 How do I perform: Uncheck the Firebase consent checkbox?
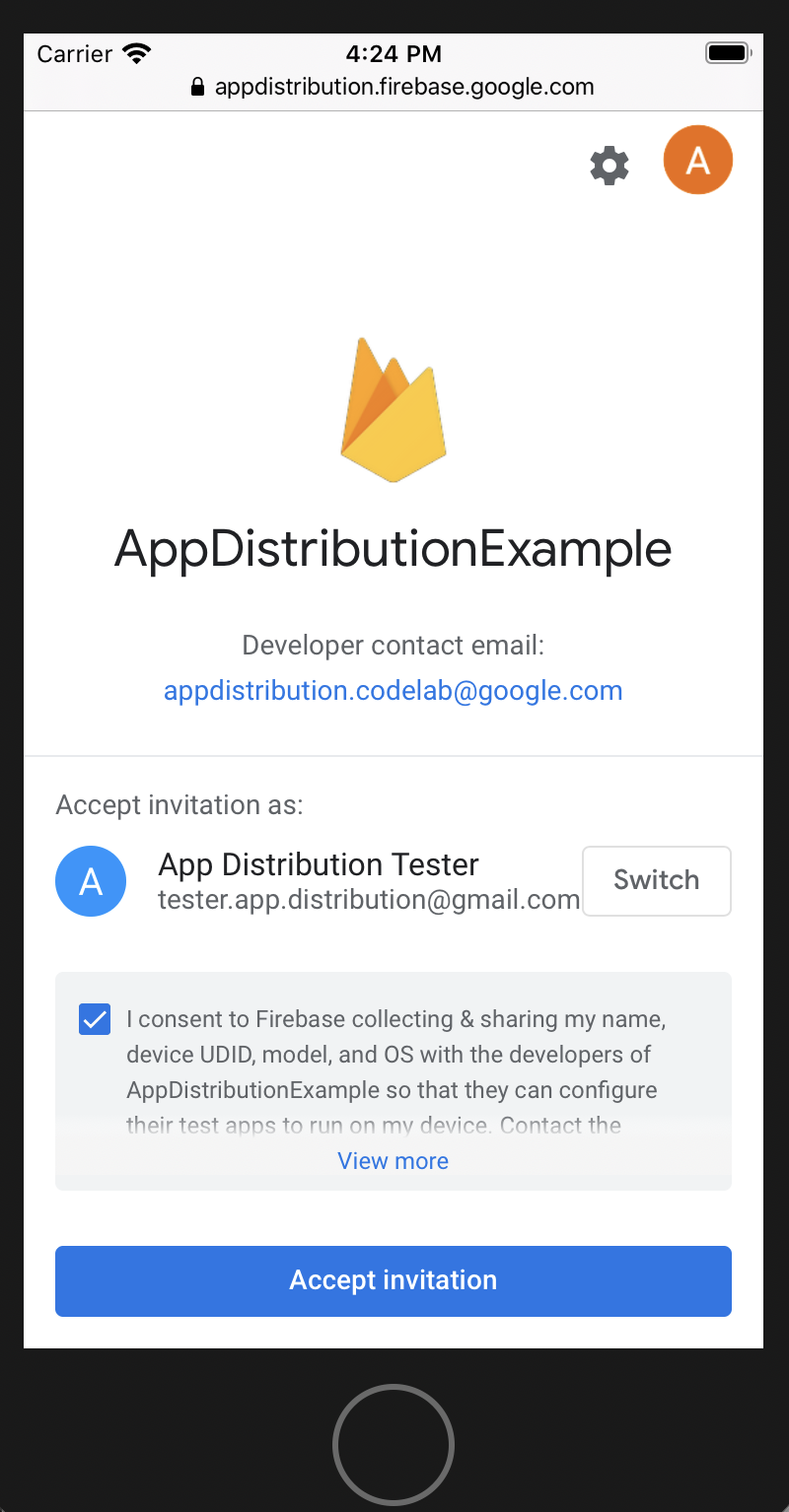click(x=95, y=1019)
